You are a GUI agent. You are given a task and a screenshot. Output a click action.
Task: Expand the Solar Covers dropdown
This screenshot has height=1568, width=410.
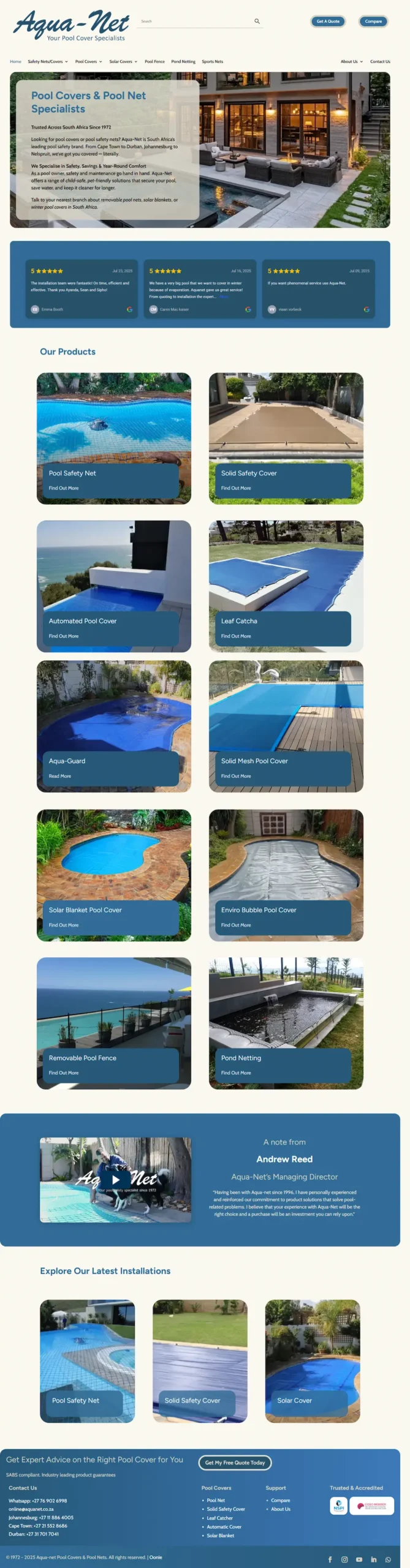[x=123, y=62]
